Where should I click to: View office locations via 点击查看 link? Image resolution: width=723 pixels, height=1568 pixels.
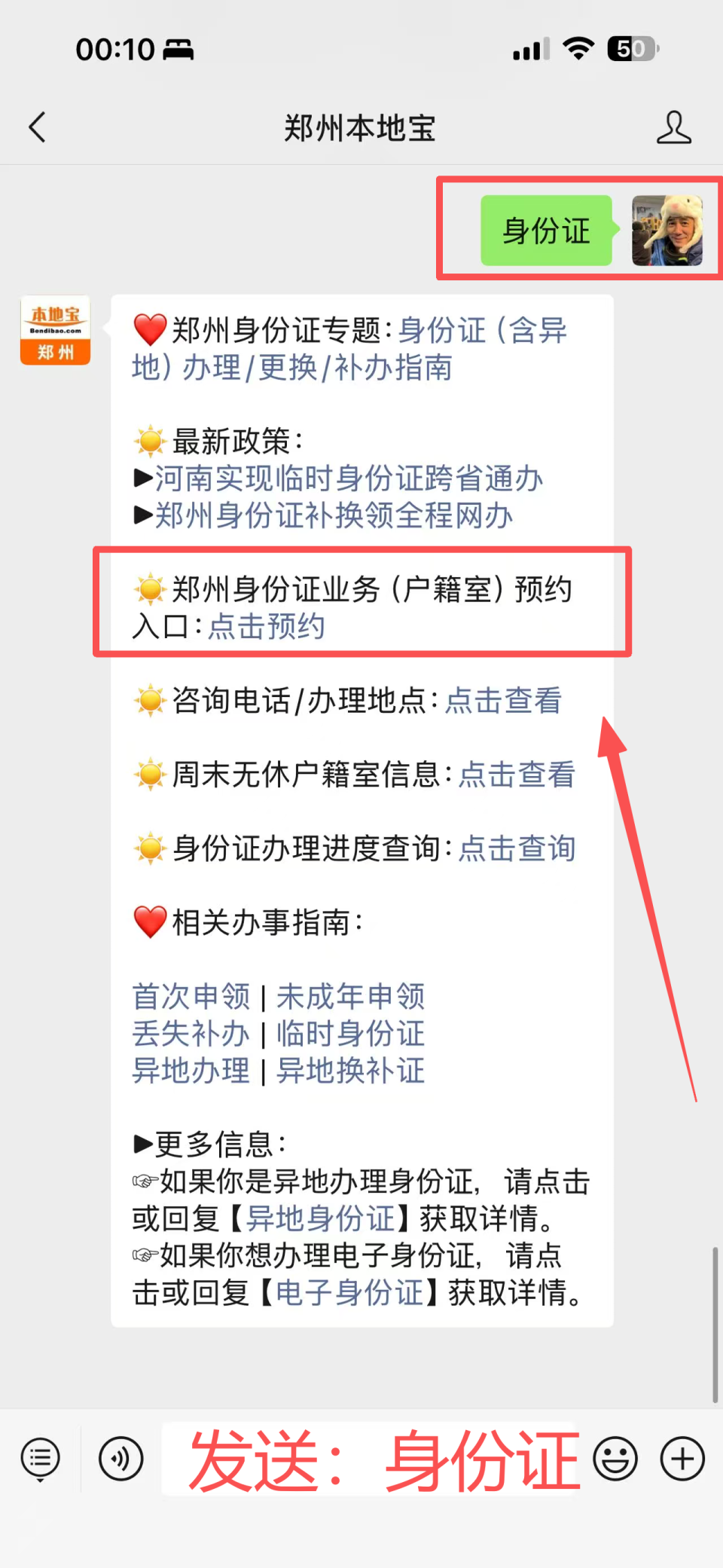(x=503, y=700)
